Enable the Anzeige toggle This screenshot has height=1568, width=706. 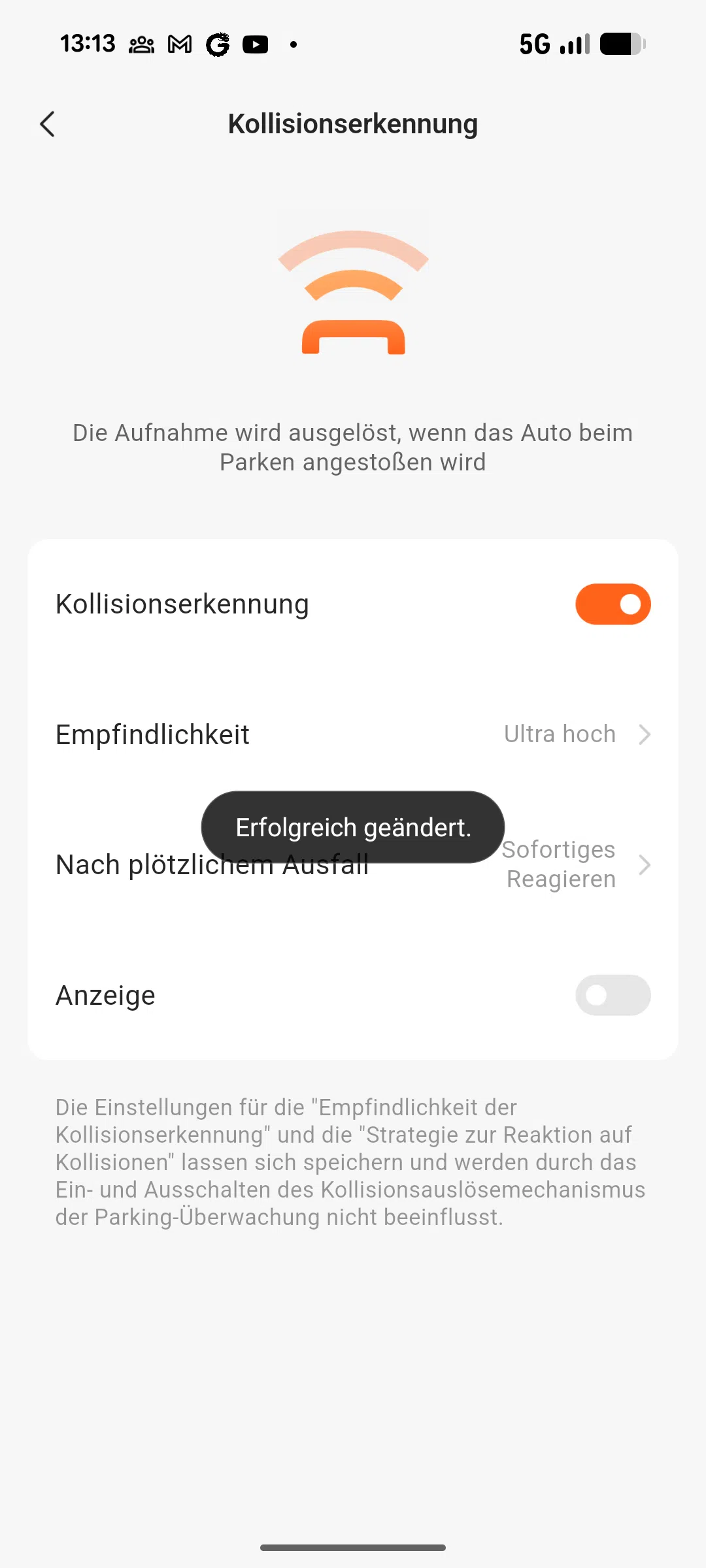click(613, 995)
